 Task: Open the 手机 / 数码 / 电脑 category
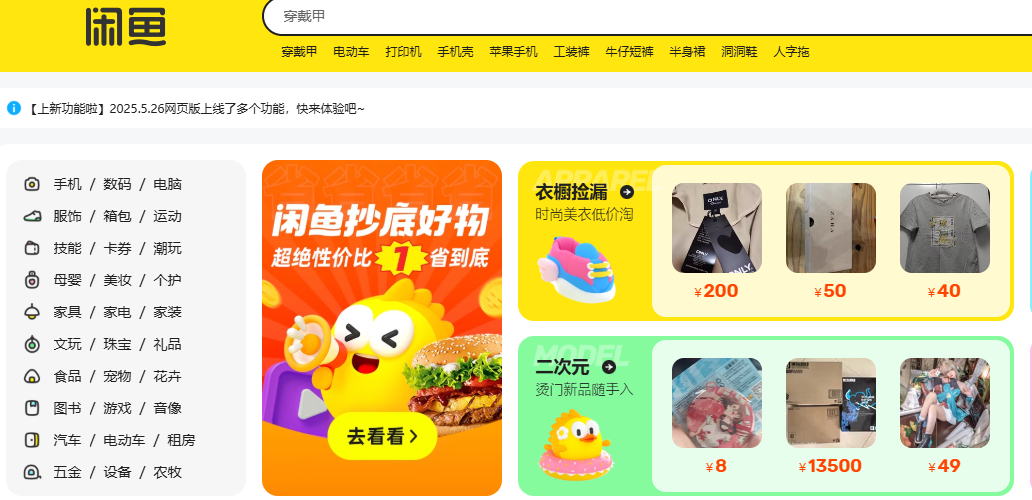click(x=117, y=184)
